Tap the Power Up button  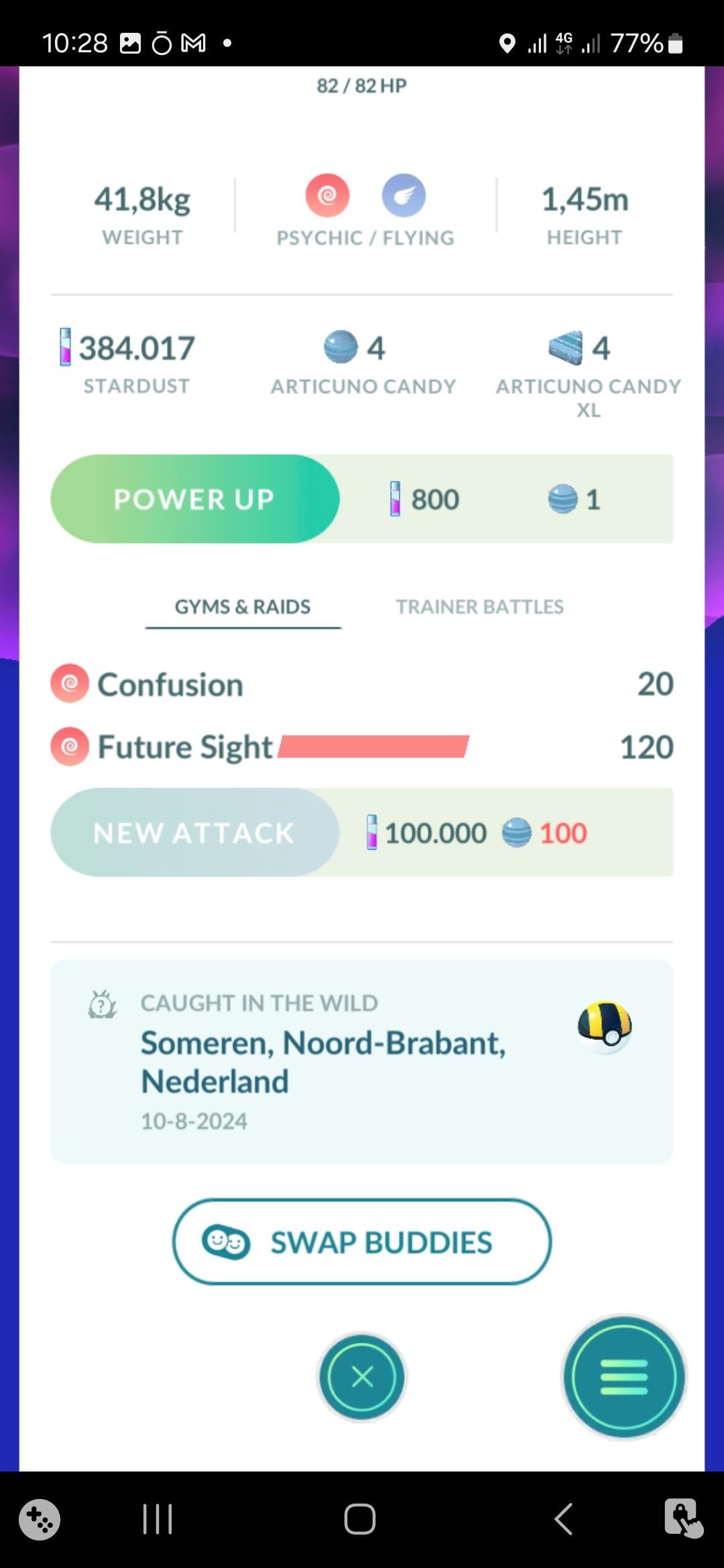click(194, 499)
